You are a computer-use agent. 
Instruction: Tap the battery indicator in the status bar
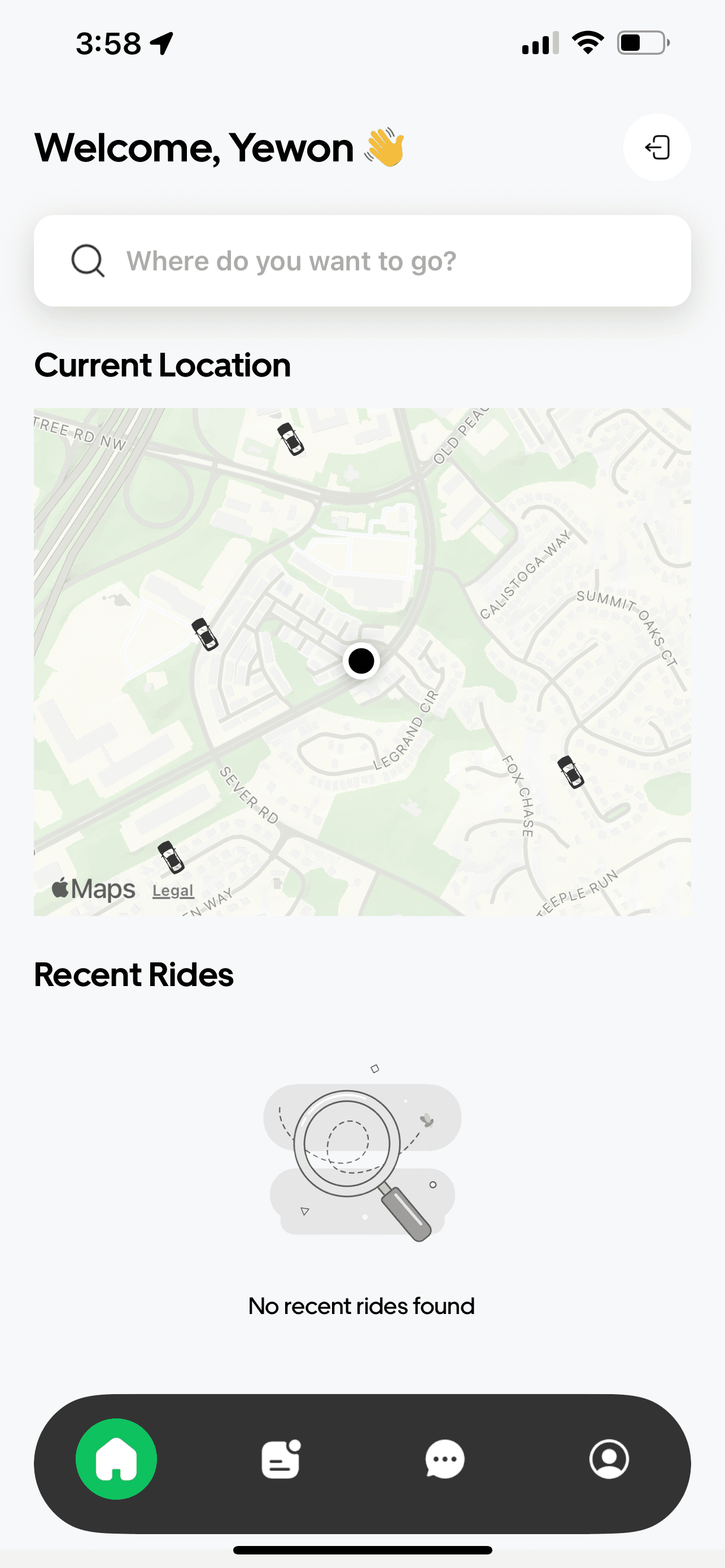click(x=642, y=41)
